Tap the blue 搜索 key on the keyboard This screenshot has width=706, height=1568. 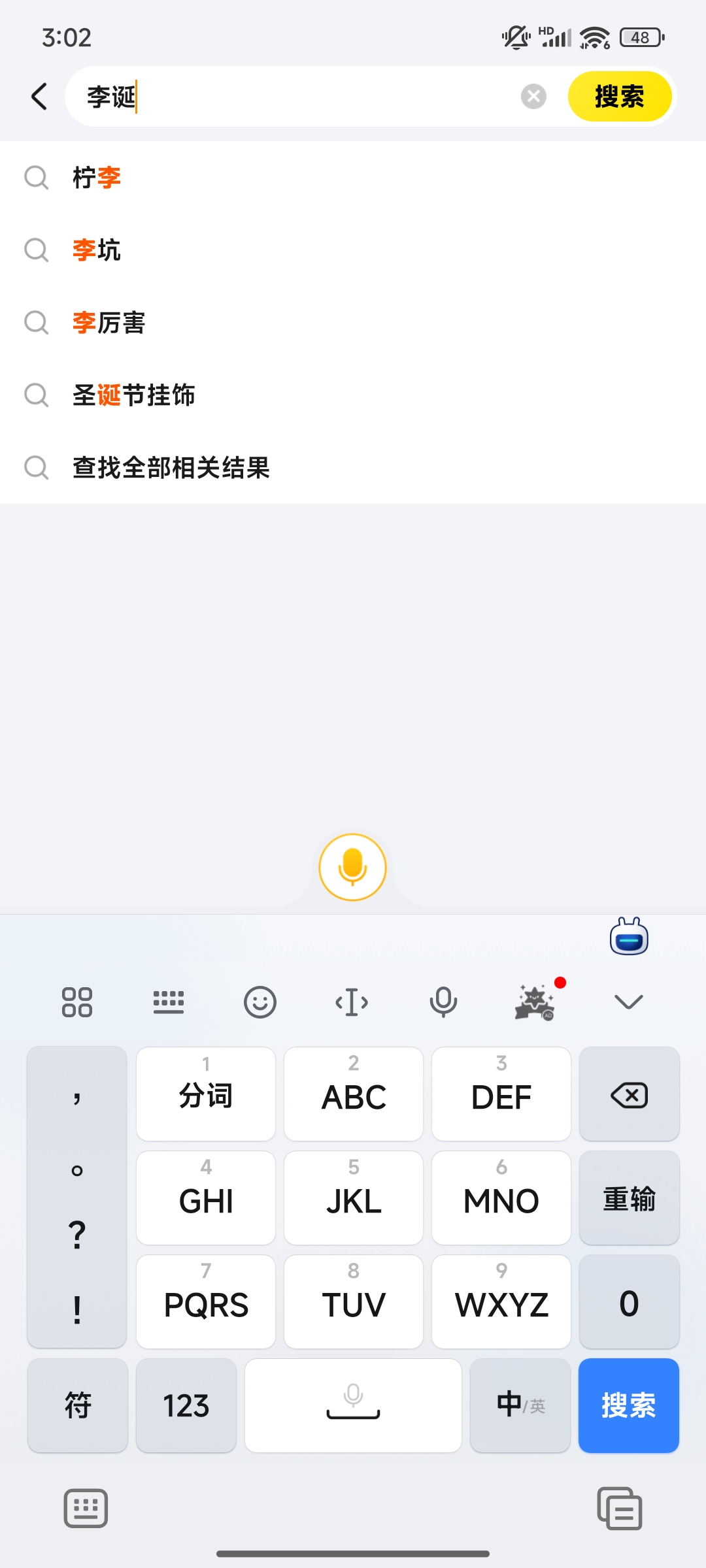629,1405
